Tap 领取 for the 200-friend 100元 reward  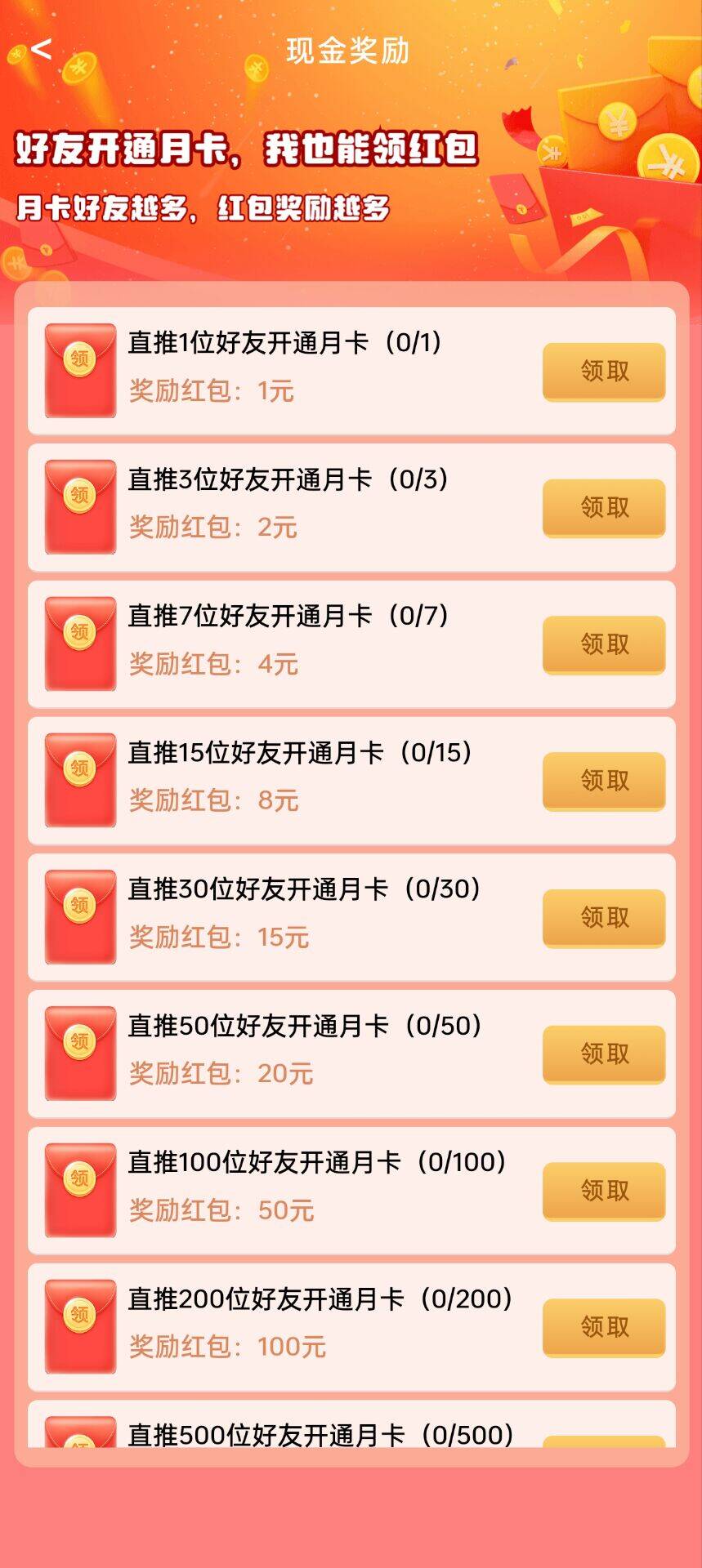click(604, 1328)
